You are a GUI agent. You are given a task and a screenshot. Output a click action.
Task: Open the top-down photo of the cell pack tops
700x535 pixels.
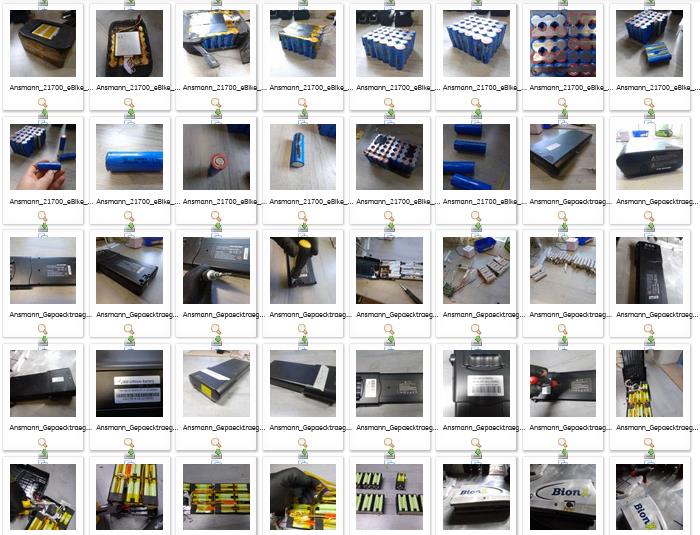[562, 44]
